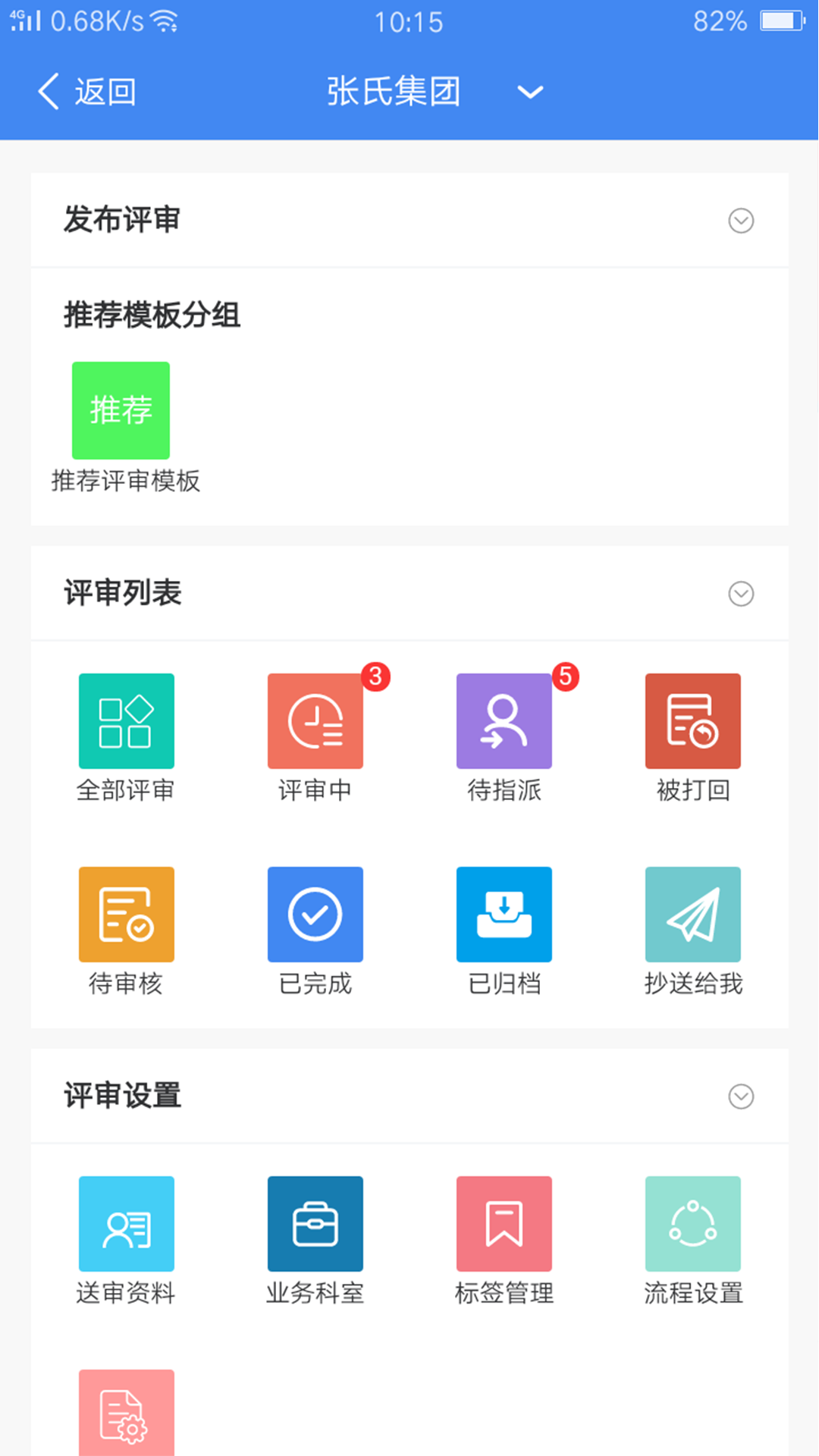
Task: Collapse the 评审设置 section
Action: 741,1097
